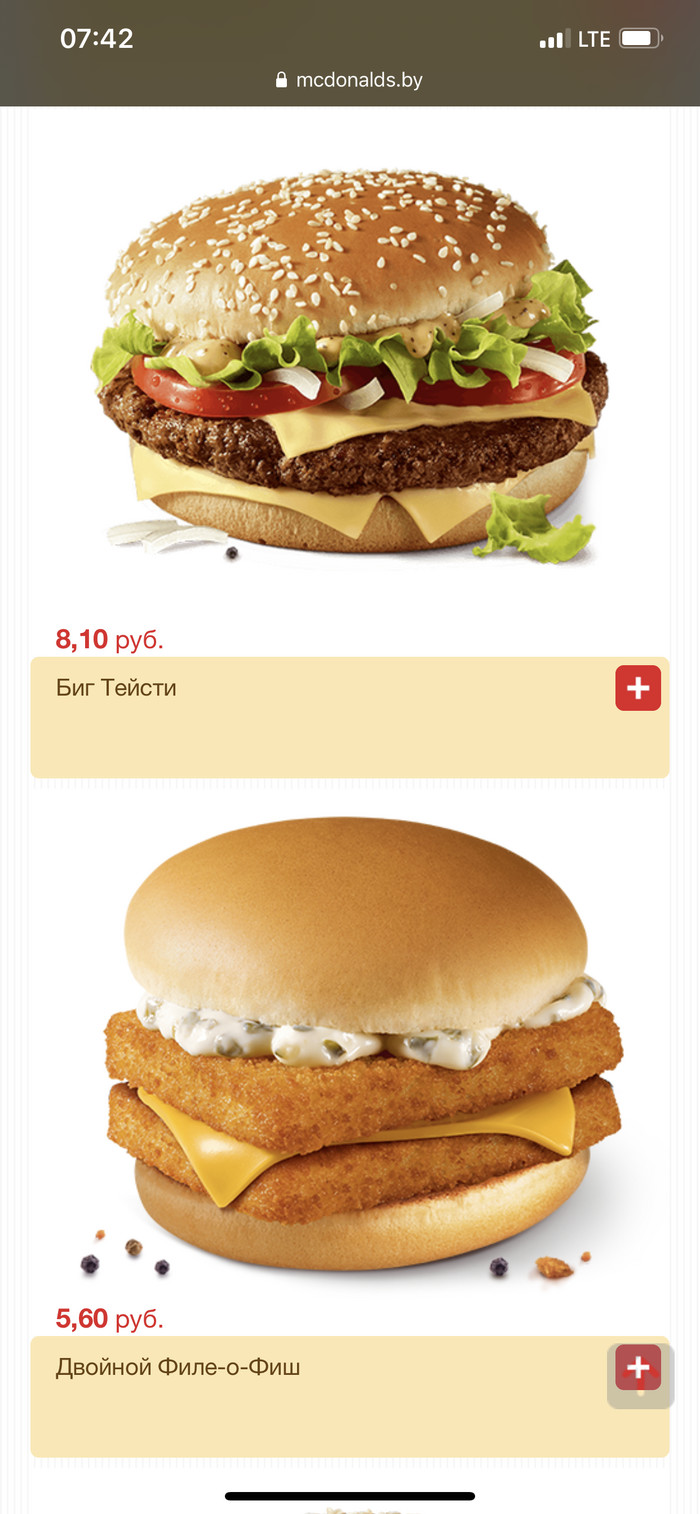
Task: Open the Двойной Филе-о-Фиш burger image
Action: 350,1050
